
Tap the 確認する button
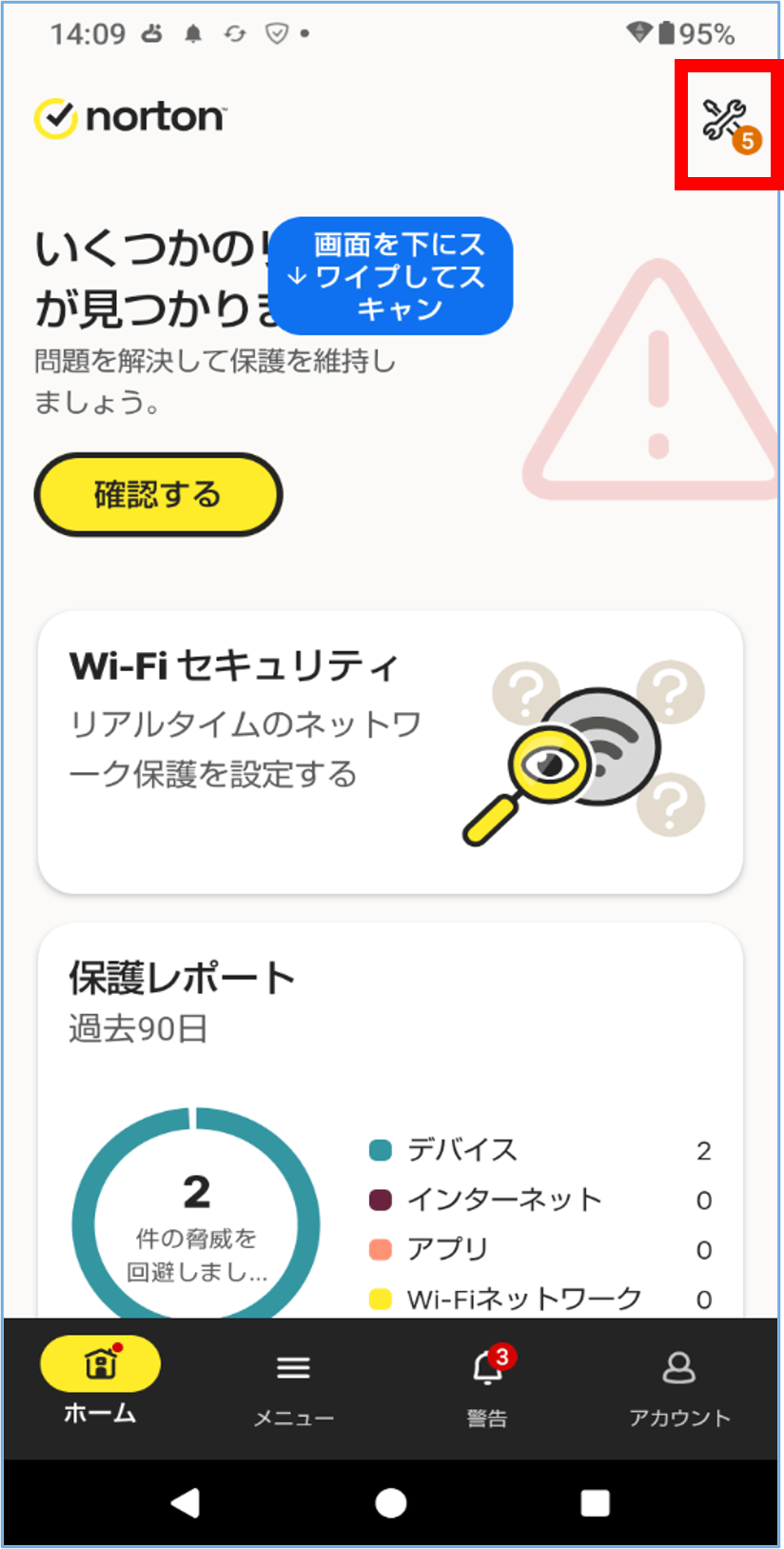click(x=158, y=495)
